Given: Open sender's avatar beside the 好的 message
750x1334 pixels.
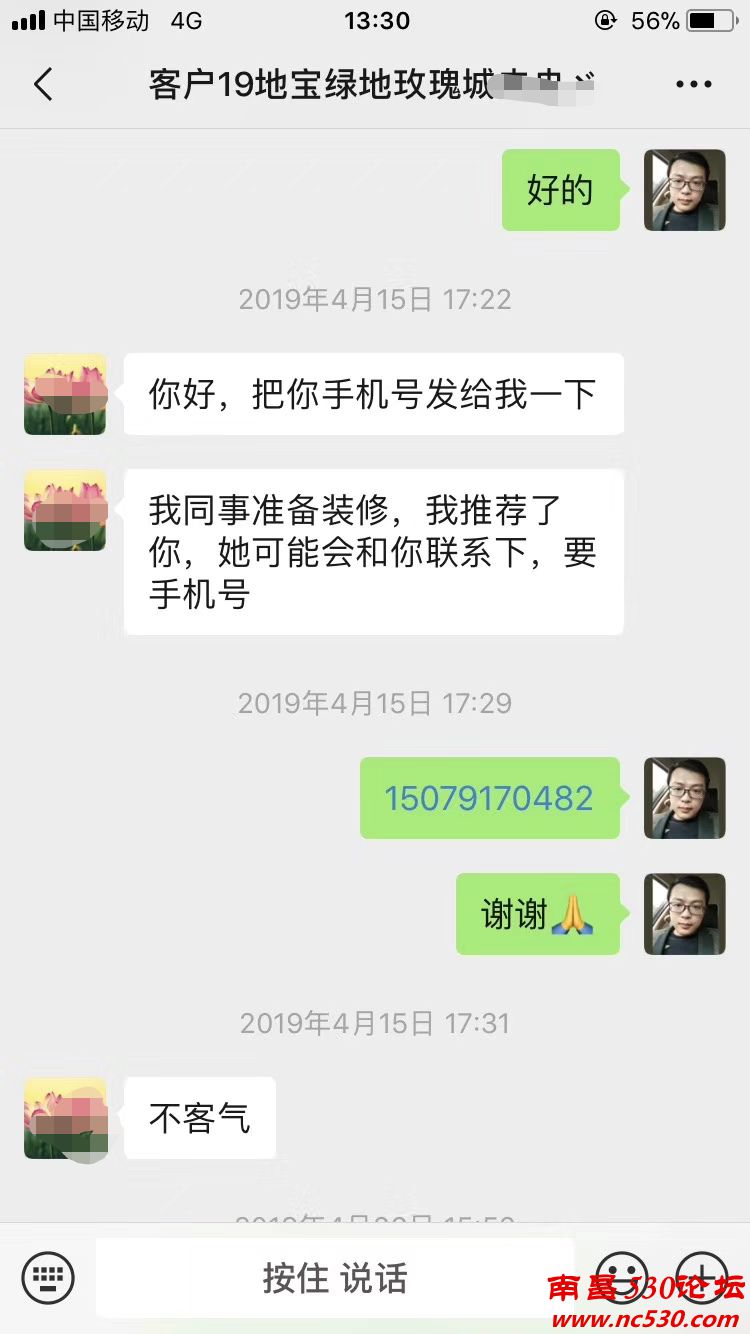Looking at the screenshot, I should click(684, 190).
